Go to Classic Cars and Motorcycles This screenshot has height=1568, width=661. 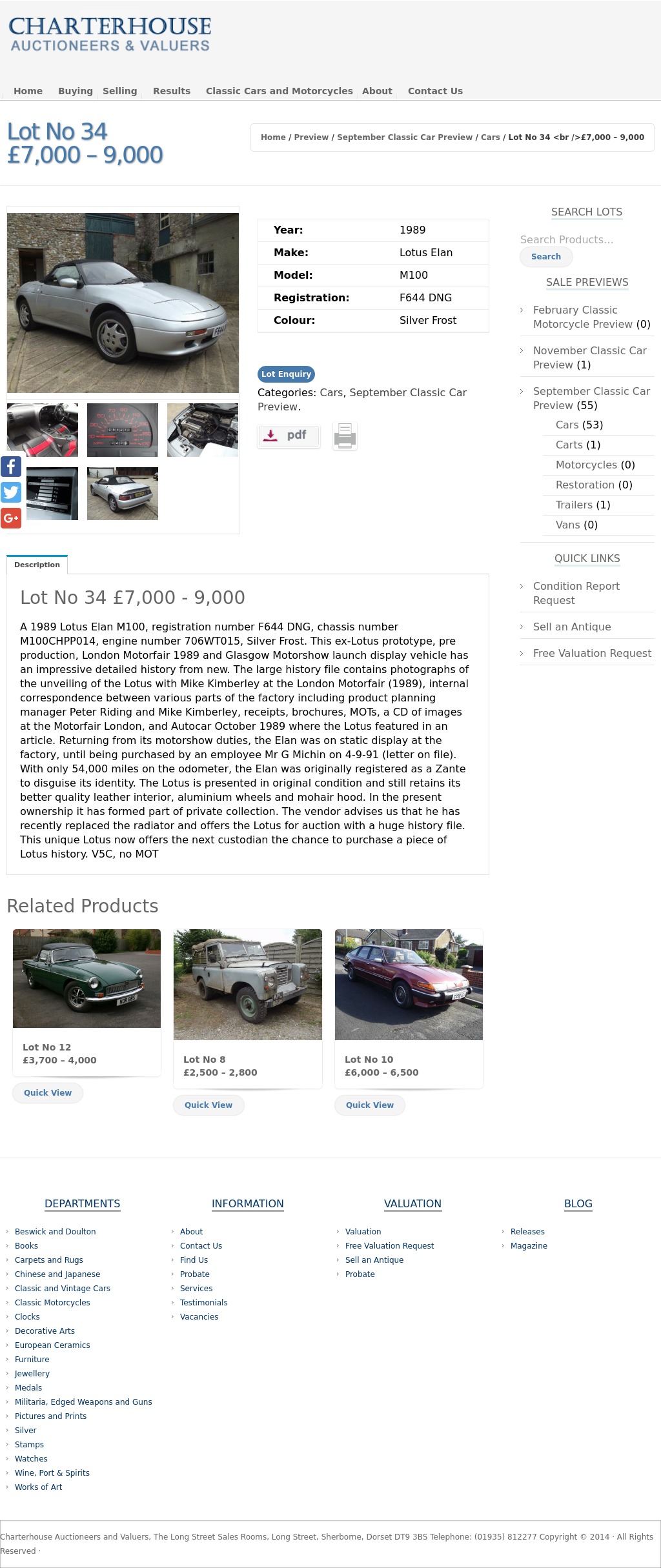pos(279,91)
